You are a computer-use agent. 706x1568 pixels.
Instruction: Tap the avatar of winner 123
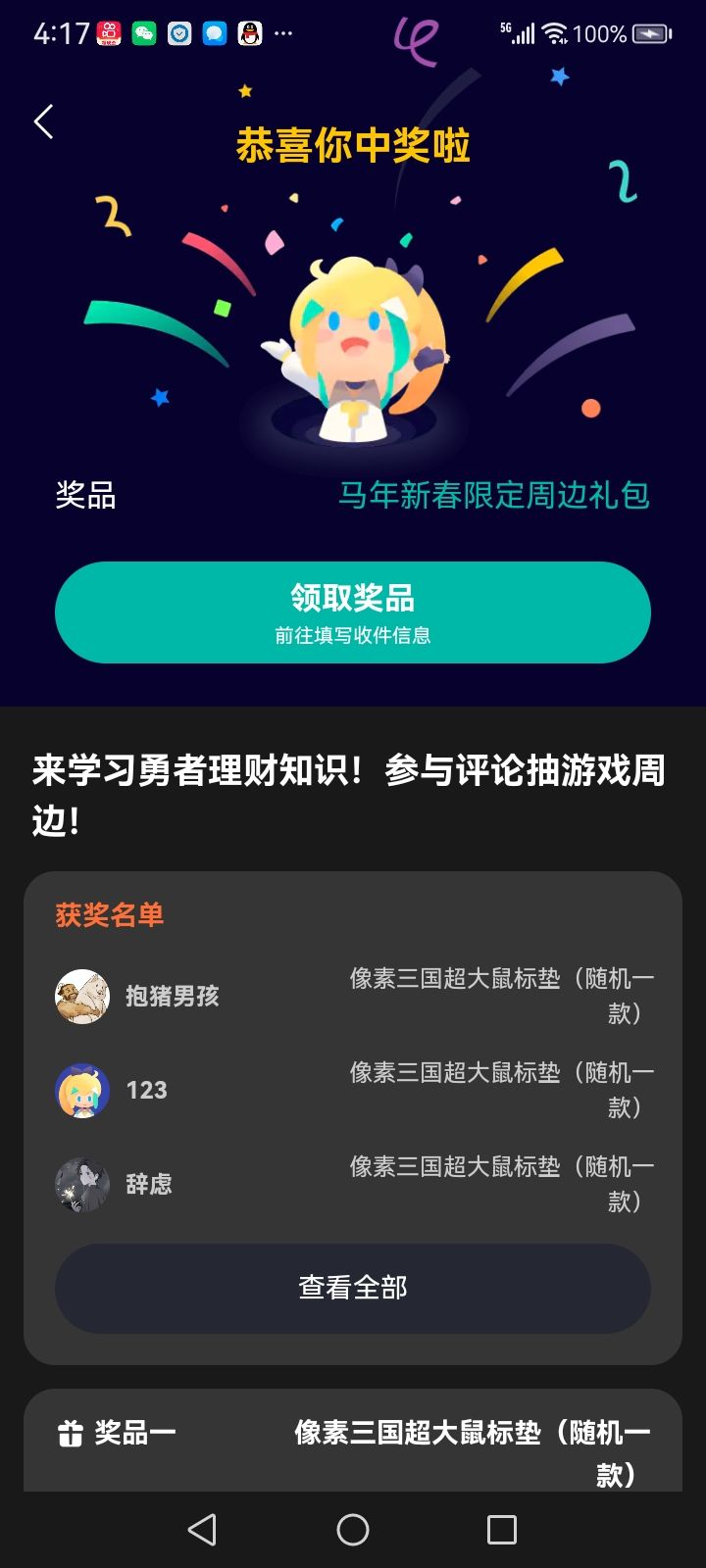coord(82,1090)
